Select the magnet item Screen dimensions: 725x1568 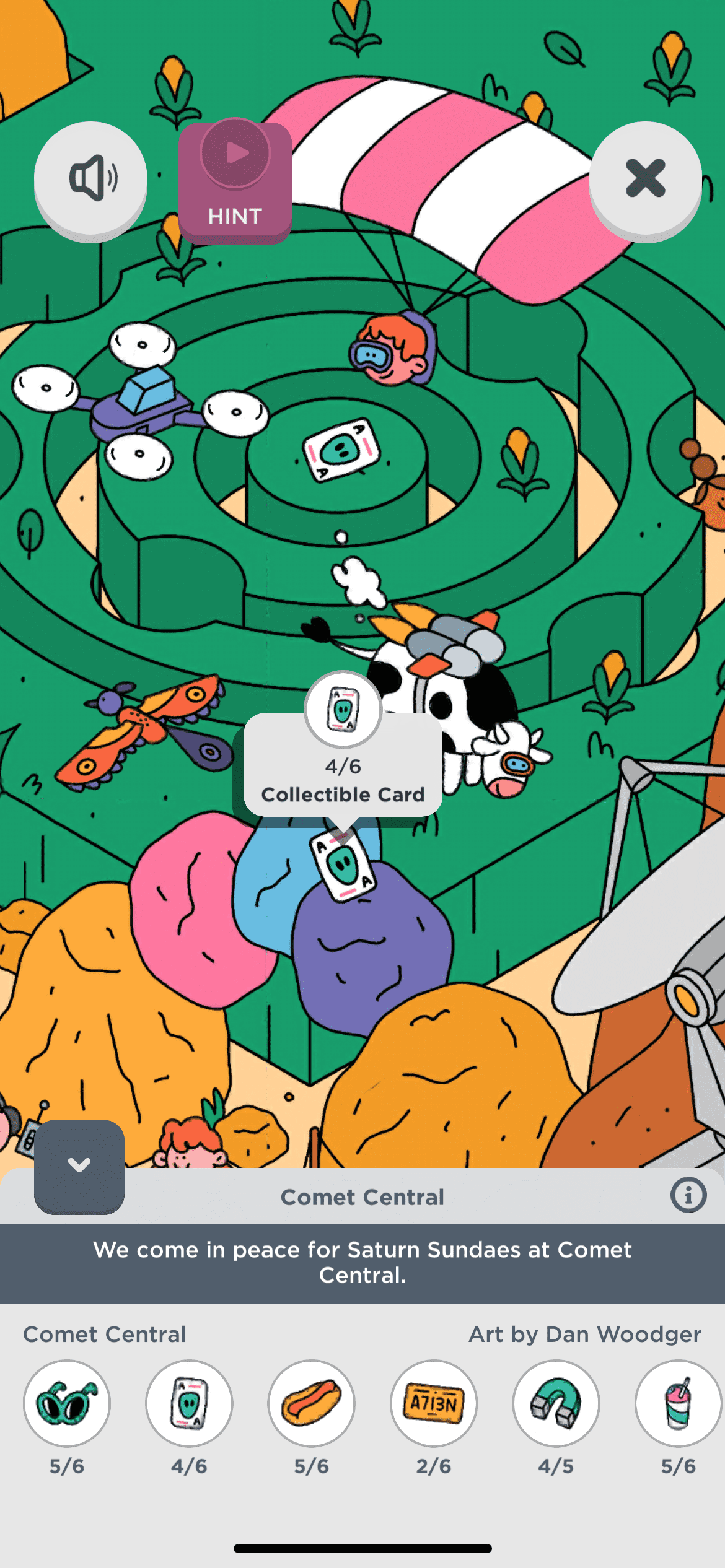[556, 1403]
